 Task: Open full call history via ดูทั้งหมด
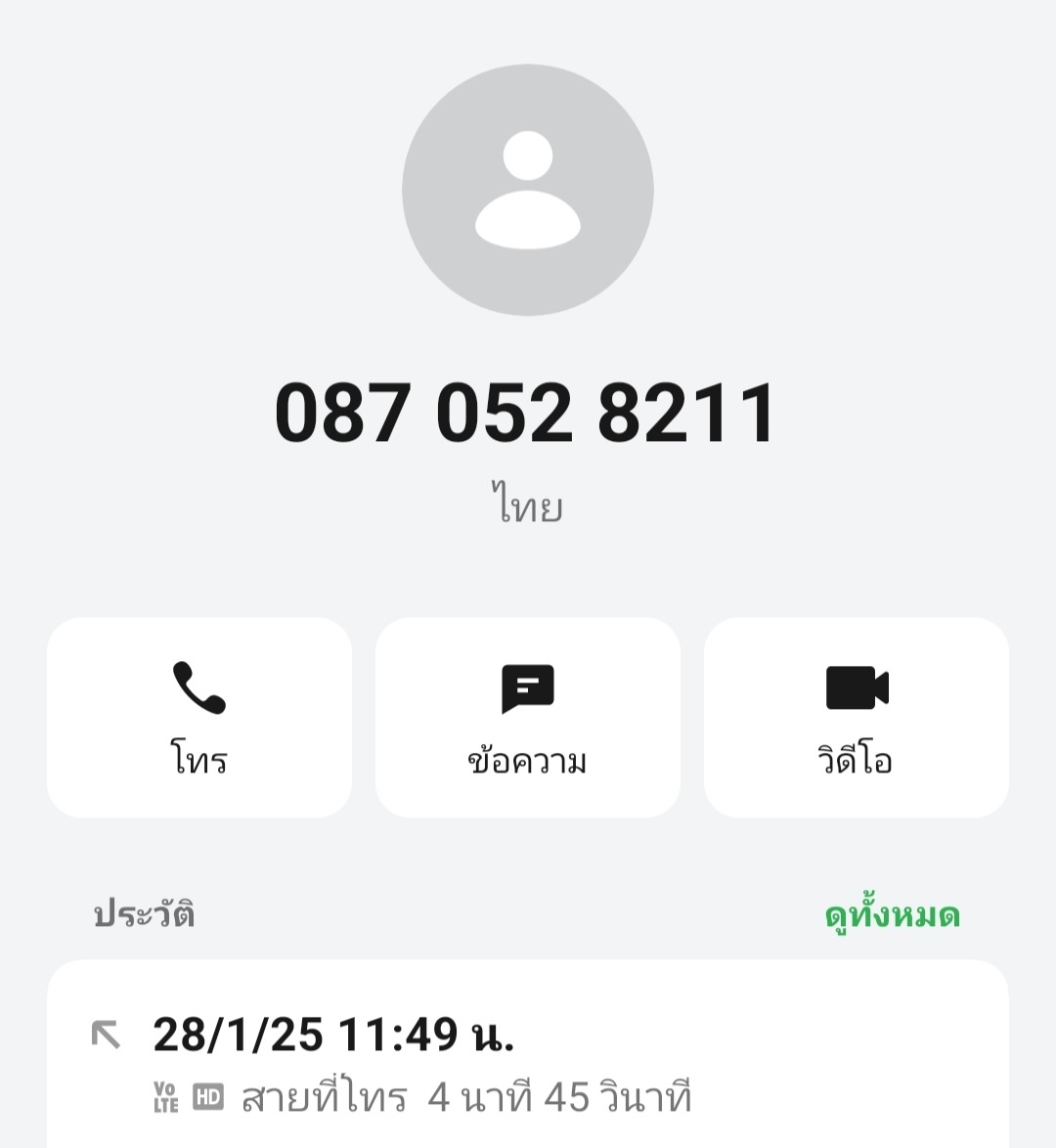pos(892,914)
